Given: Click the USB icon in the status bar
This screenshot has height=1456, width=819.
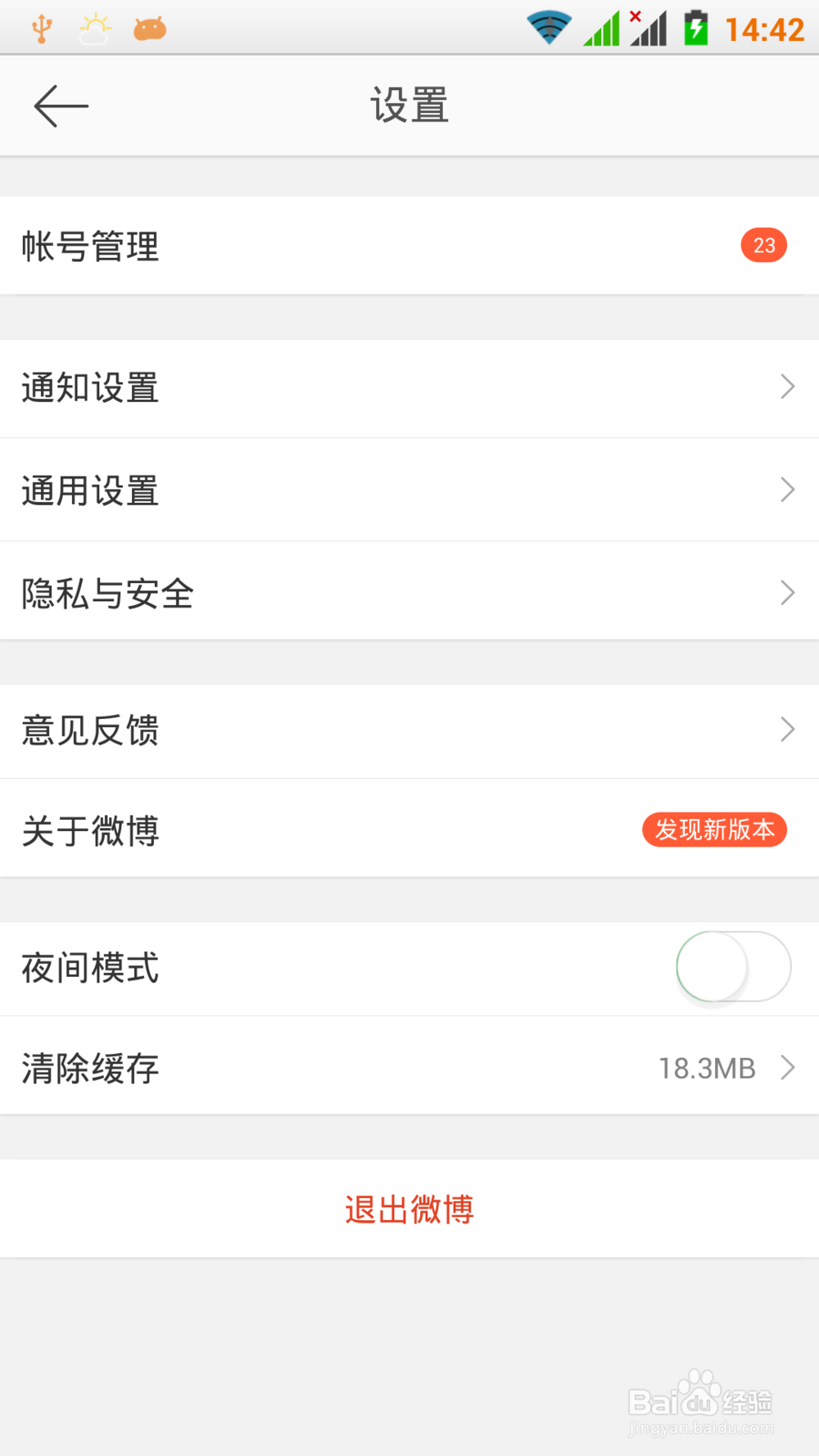Looking at the screenshot, I should pos(40,27).
